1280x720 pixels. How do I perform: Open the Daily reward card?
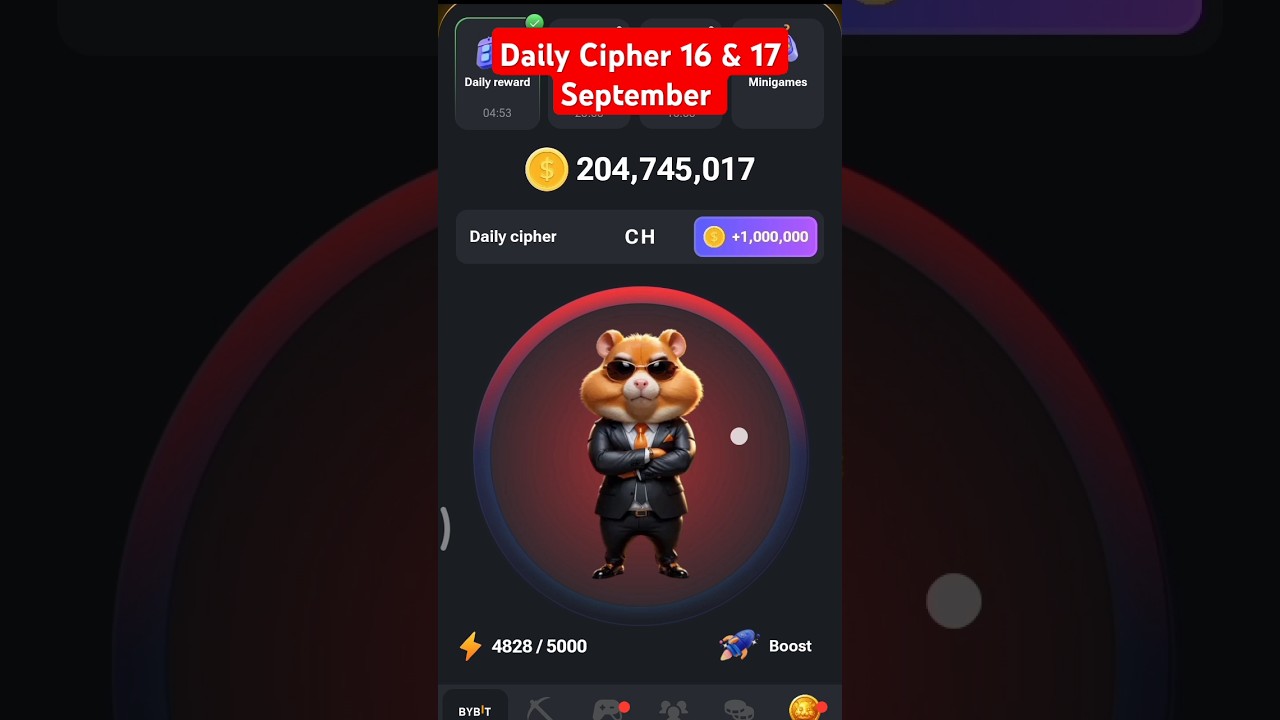(497, 75)
